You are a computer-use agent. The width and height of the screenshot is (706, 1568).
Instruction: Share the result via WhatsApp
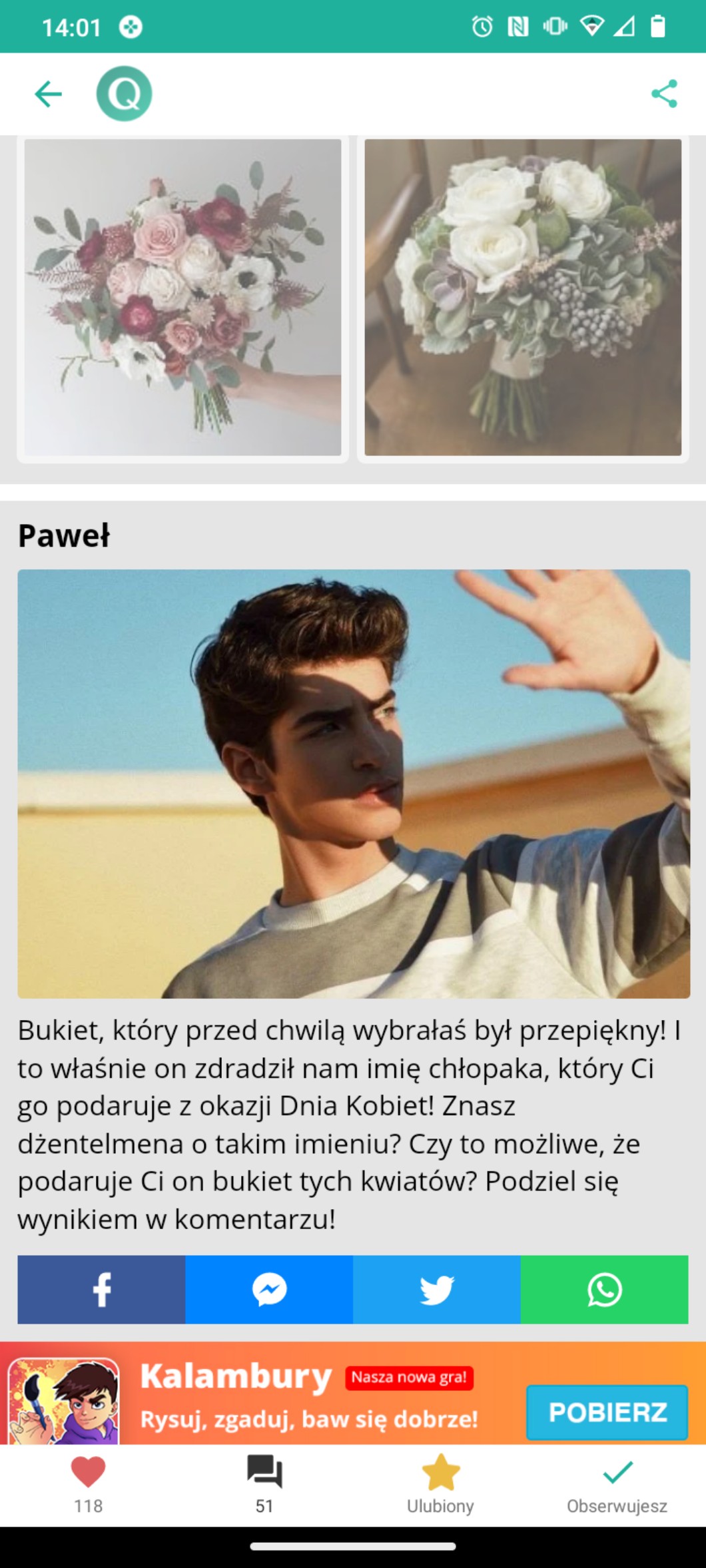tap(604, 1289)
